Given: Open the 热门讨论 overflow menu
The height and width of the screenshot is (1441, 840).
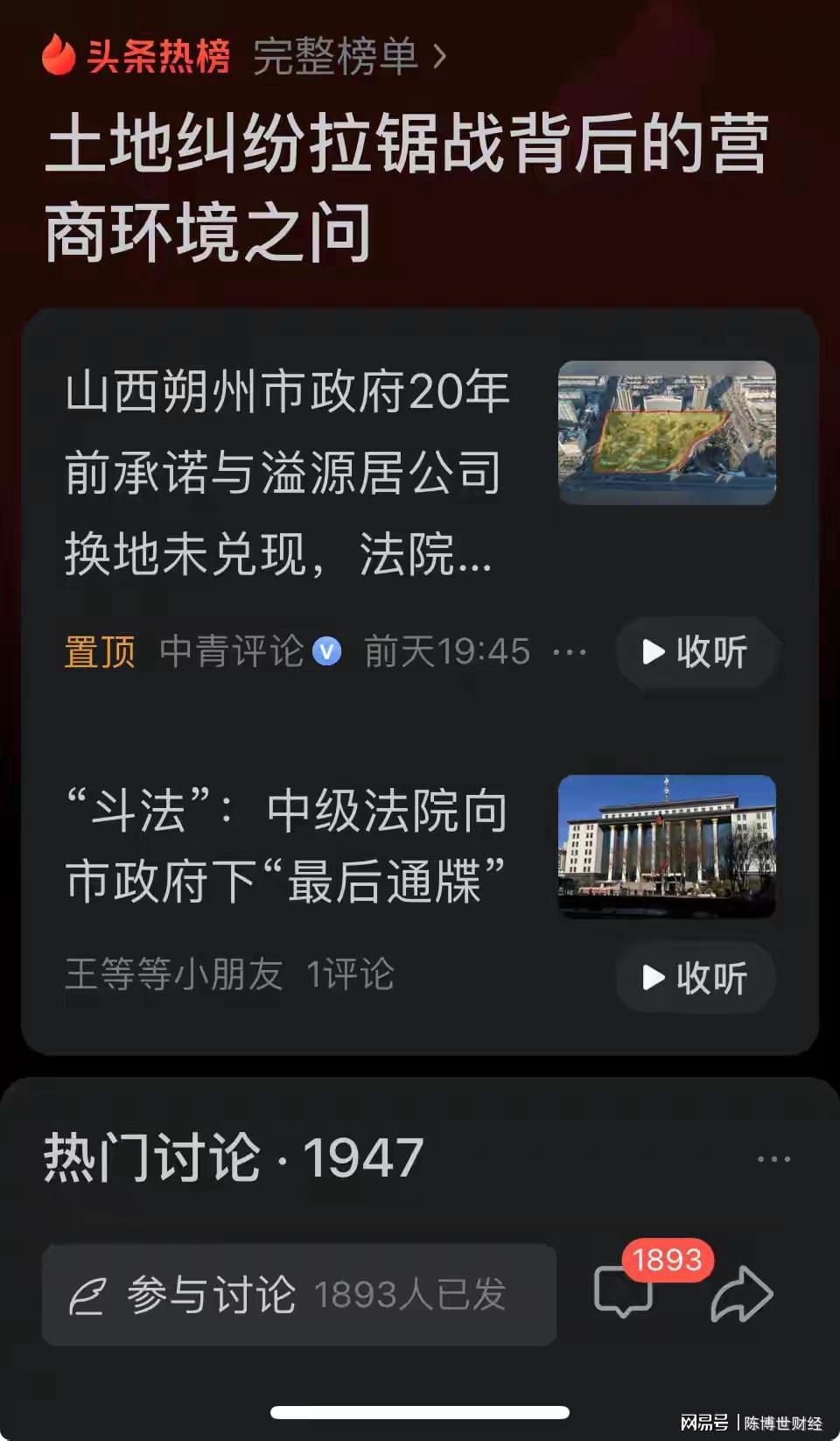Looking at the screenshot, I should 773,1159.
